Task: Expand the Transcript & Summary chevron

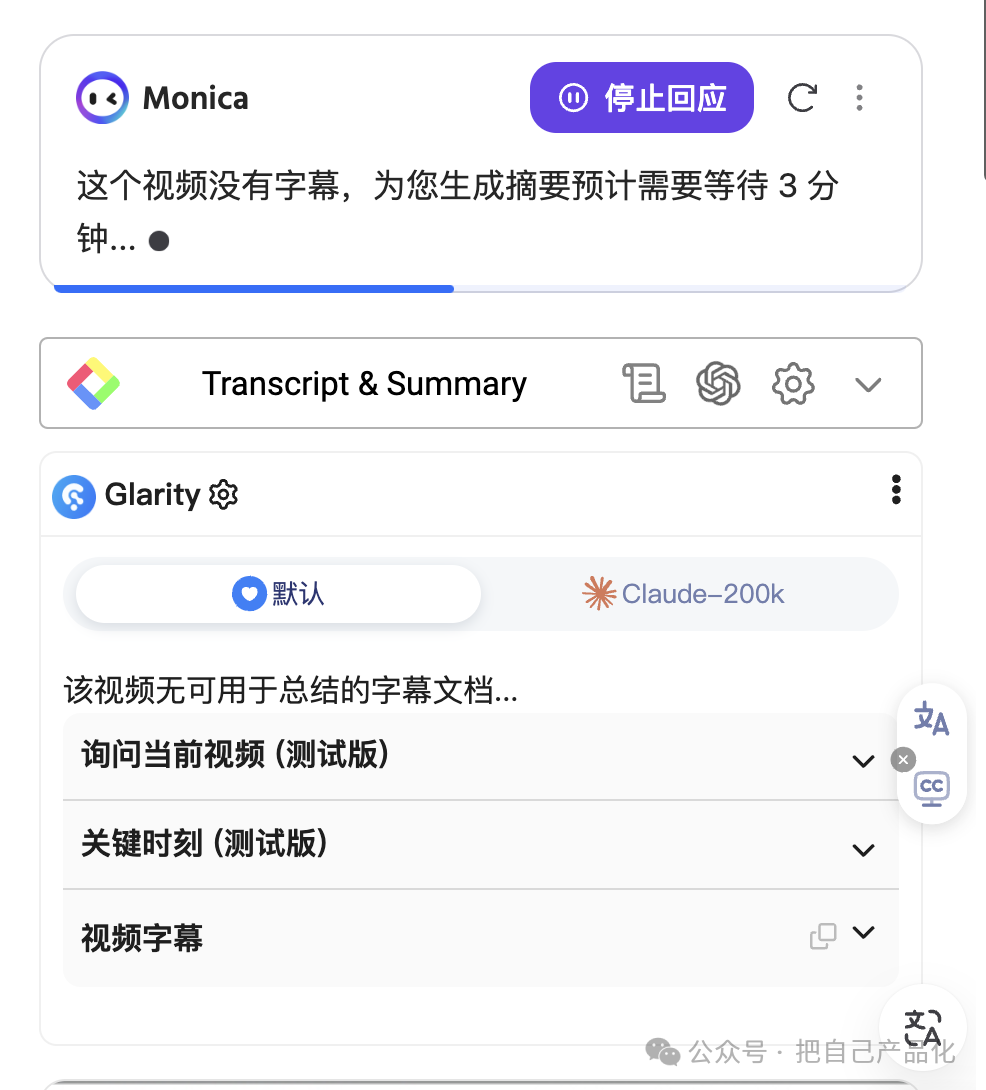Action: click(868, 385)
